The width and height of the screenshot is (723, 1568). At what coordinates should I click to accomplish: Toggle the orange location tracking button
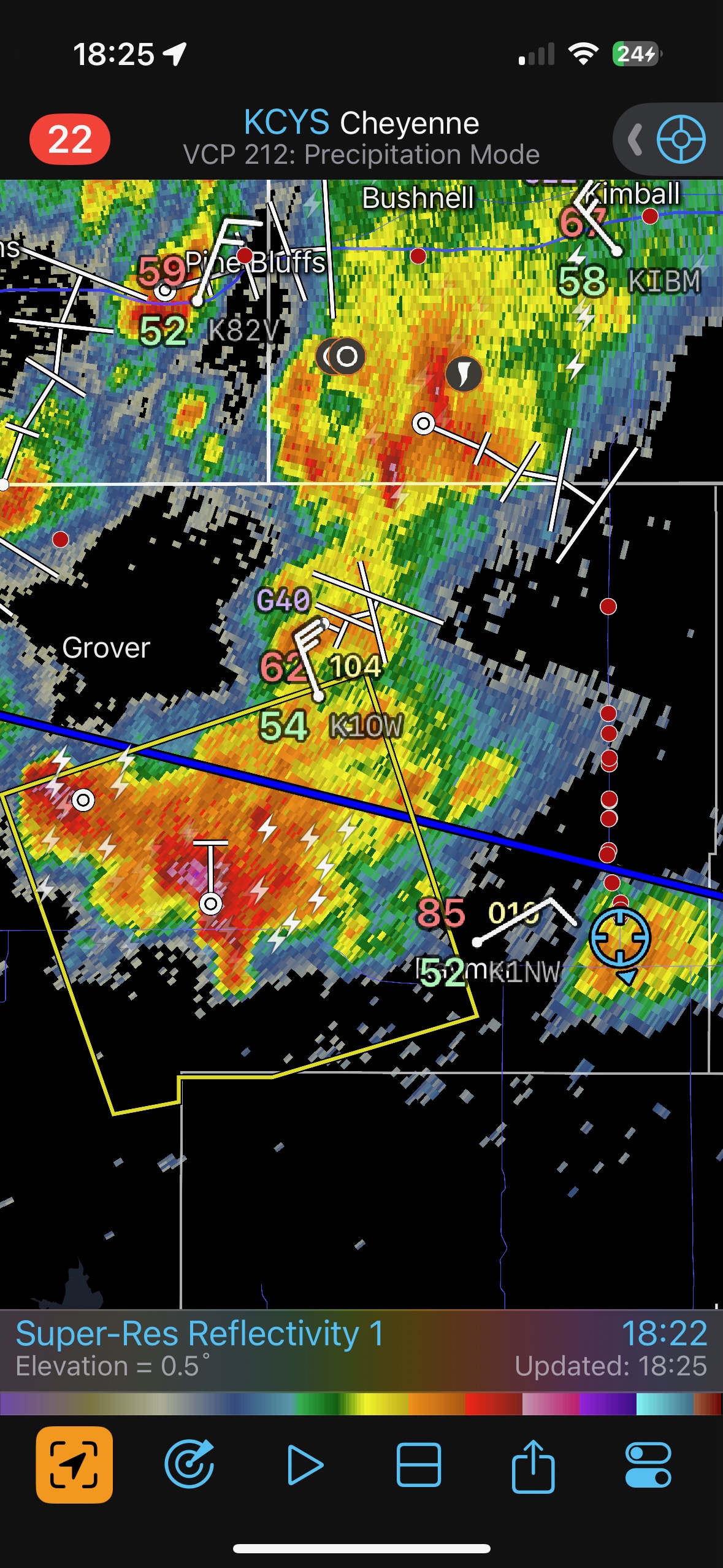(x=74, y=1464)
